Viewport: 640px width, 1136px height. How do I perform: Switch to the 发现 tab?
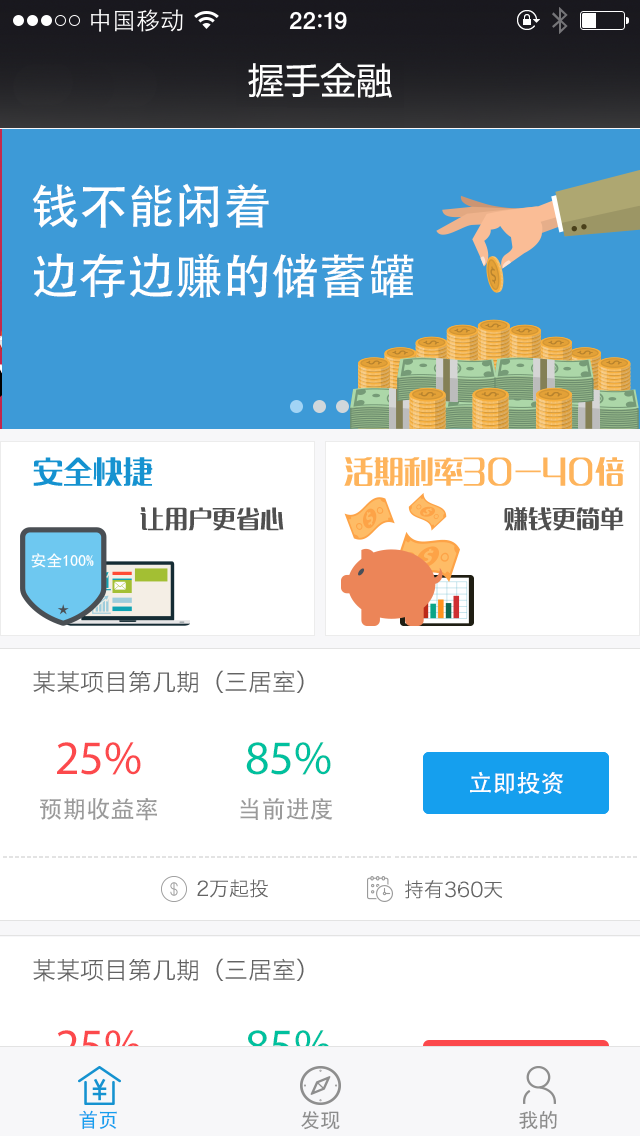(320, 1096)
